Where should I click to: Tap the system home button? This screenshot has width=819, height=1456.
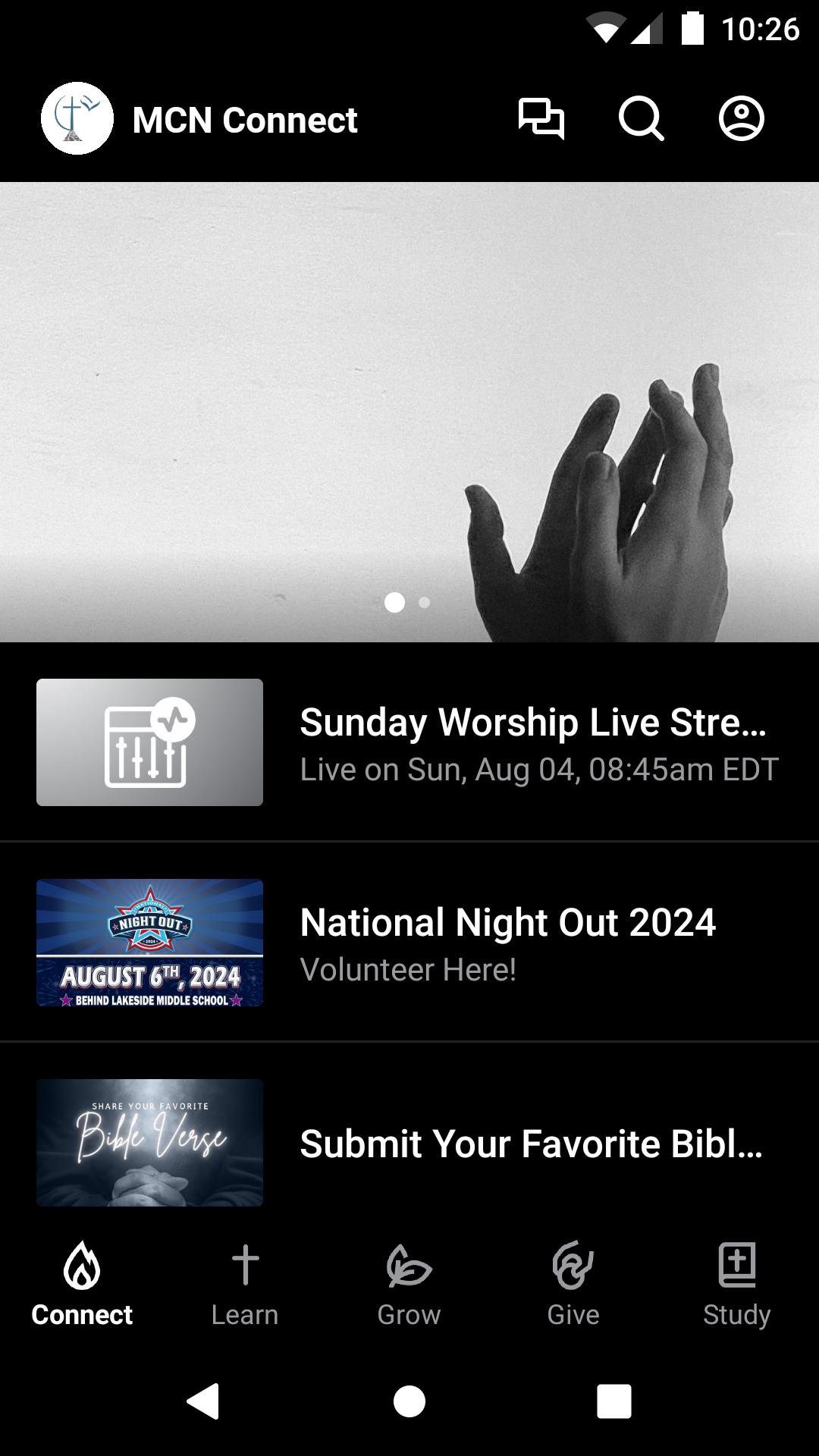pos(409,1401)
